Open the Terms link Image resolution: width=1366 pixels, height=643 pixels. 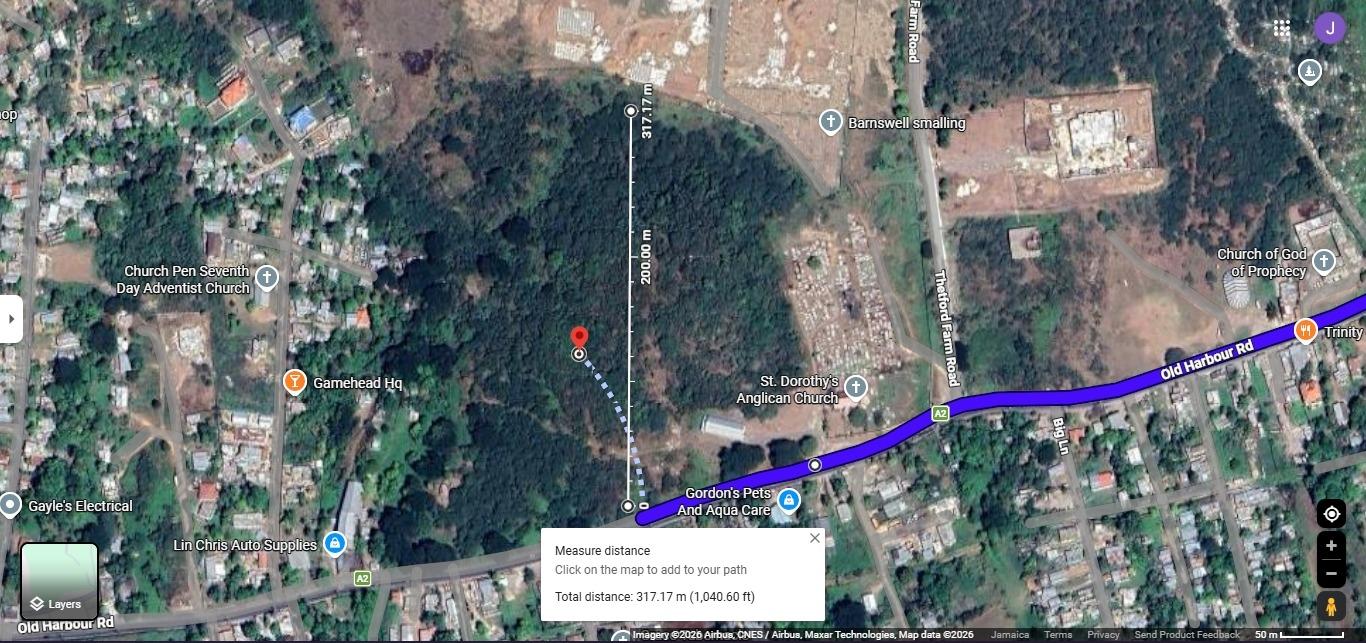tap(1058, 635)
